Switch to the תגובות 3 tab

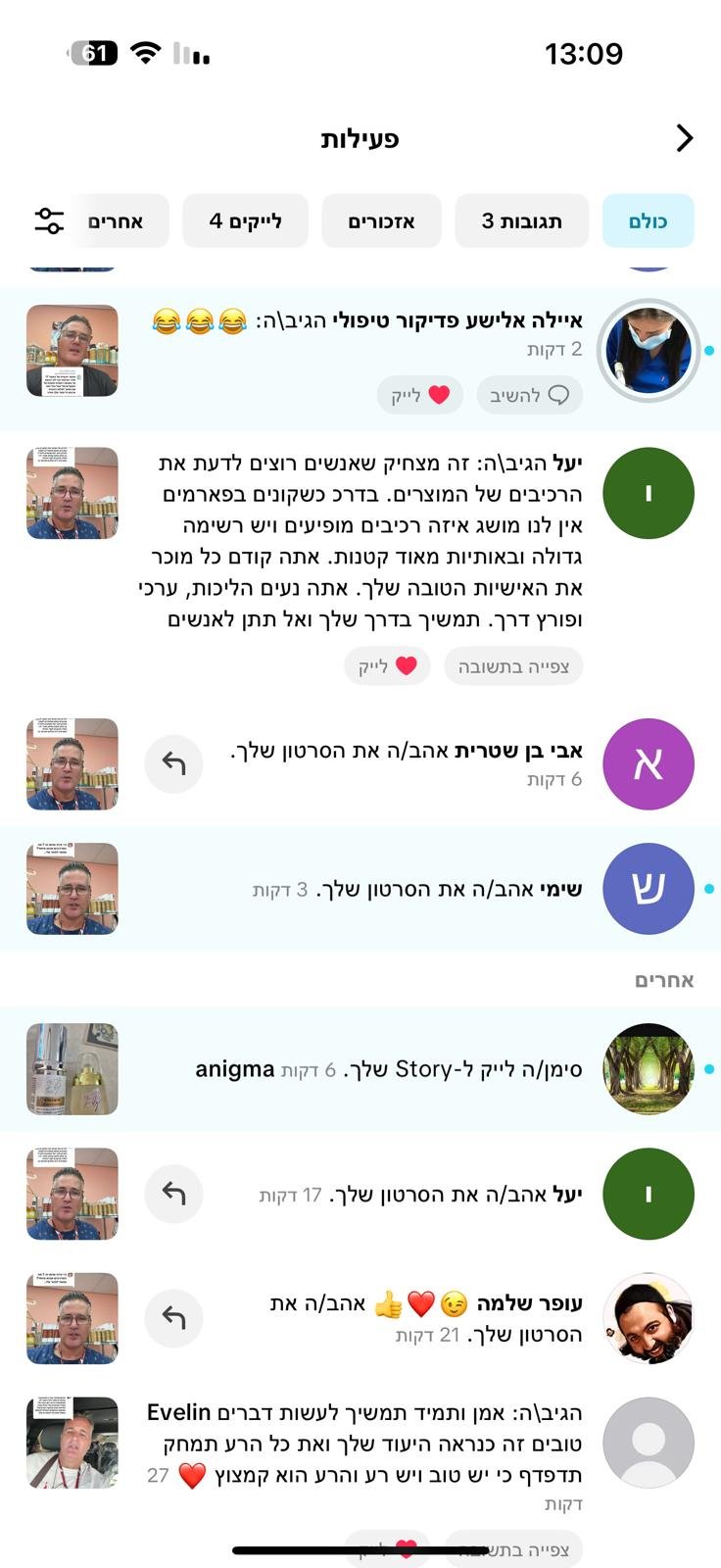pyautogui.click(x=521, y=220)
